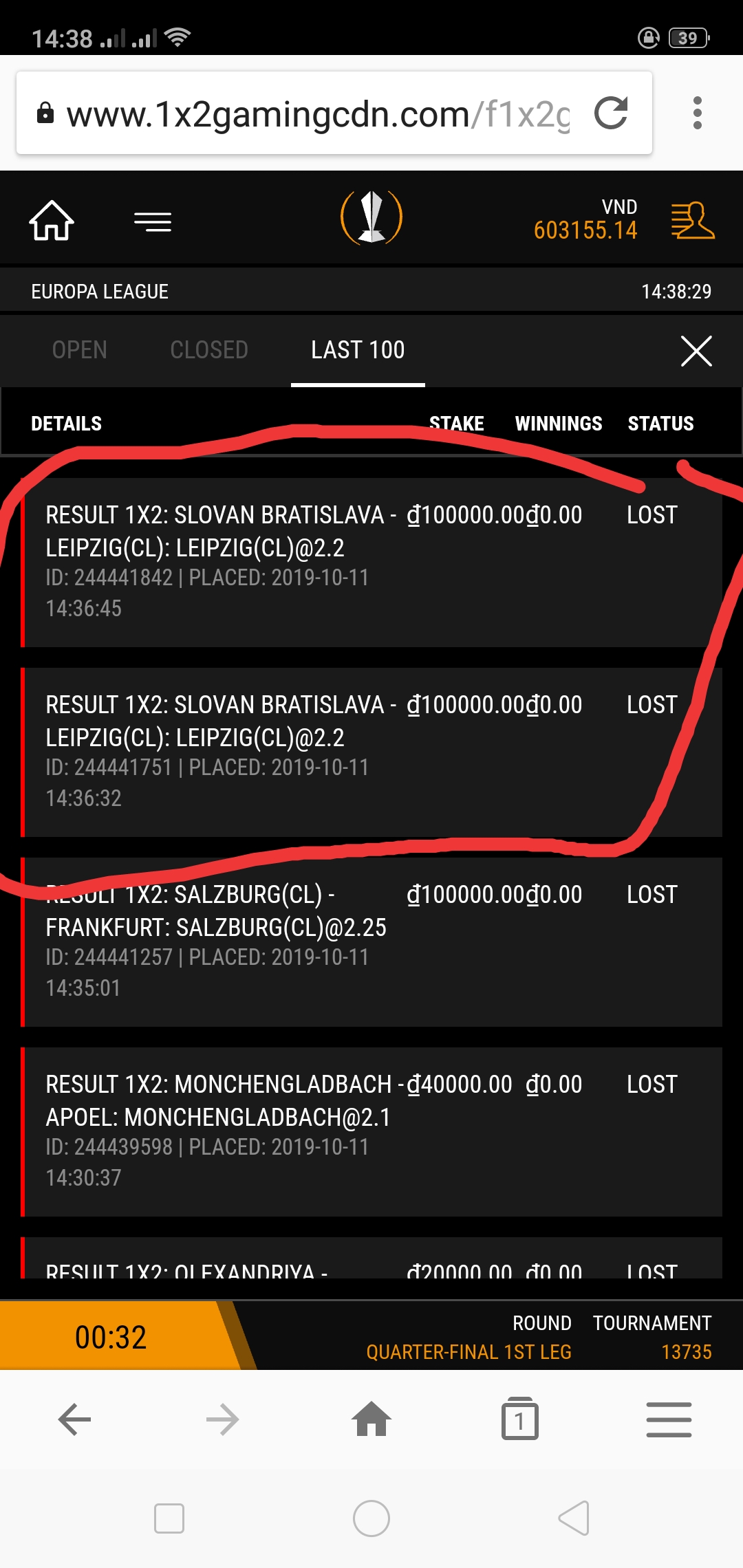Open the hamburger menu in game header
Image resolution: width=743 pixels, height=1568 pixels.
(152, 221)
